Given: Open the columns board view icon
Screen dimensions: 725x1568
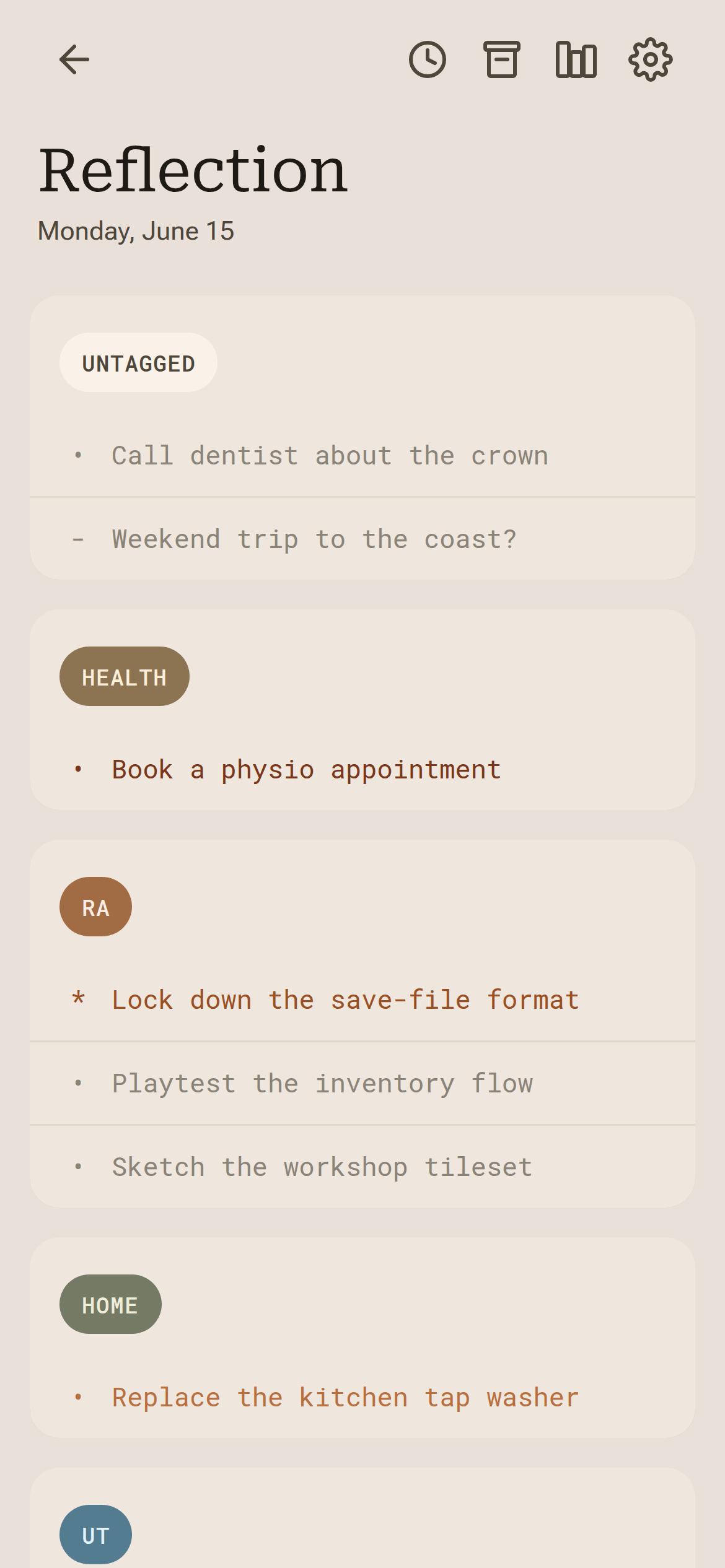Looking at the screenshot, I should [x=576, y=59].
